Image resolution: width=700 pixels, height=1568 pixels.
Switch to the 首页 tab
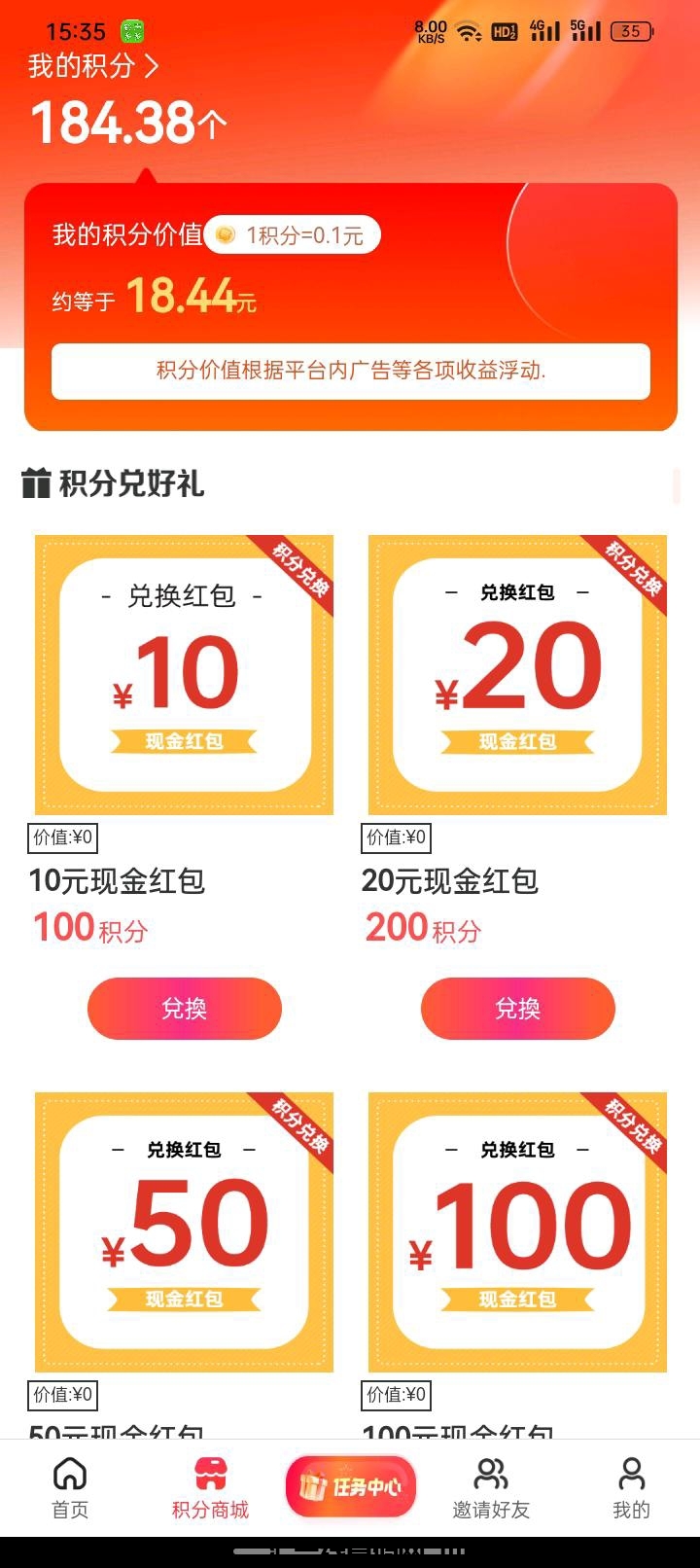[x=70, y=1488]
